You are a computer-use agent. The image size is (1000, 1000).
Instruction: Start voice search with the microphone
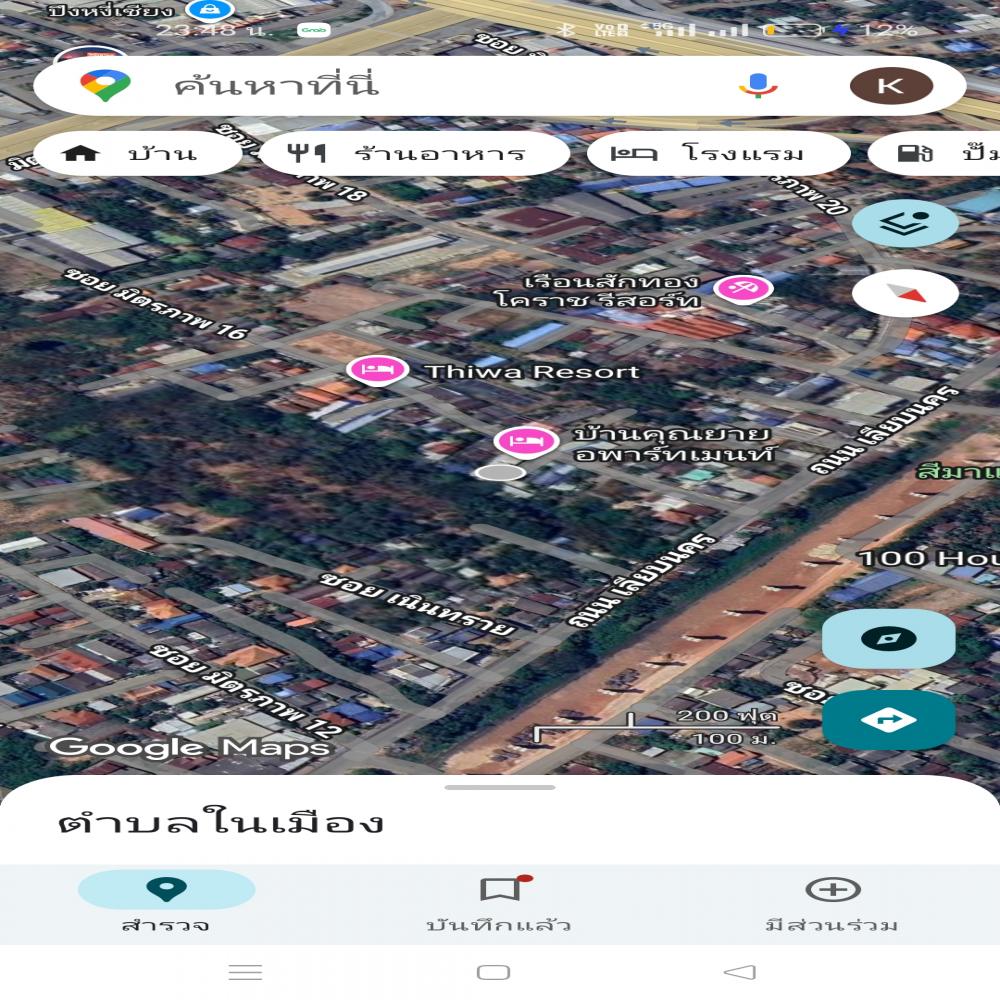758,85
